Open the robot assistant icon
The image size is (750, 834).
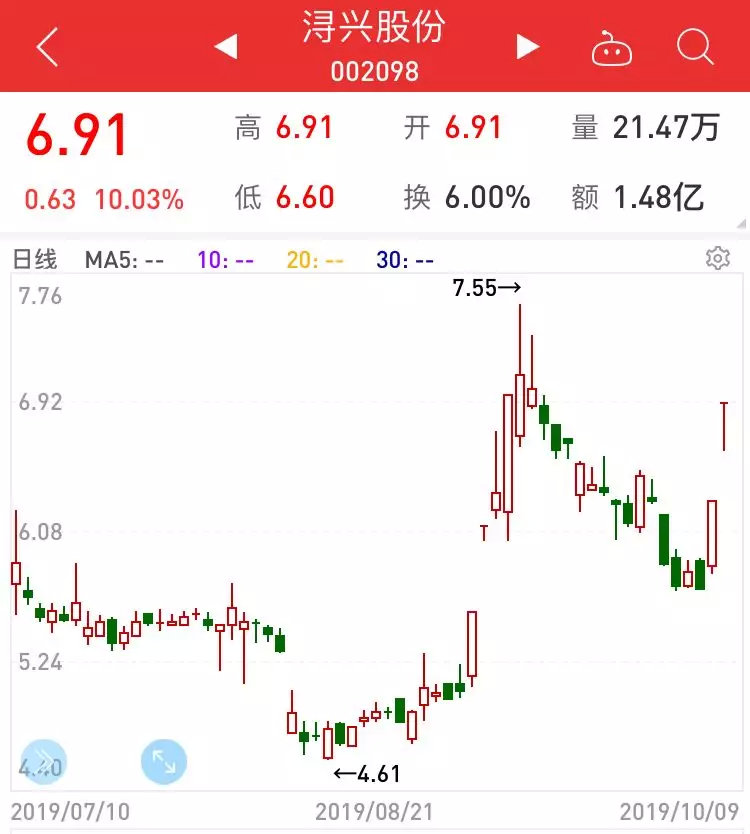[612, 47]
